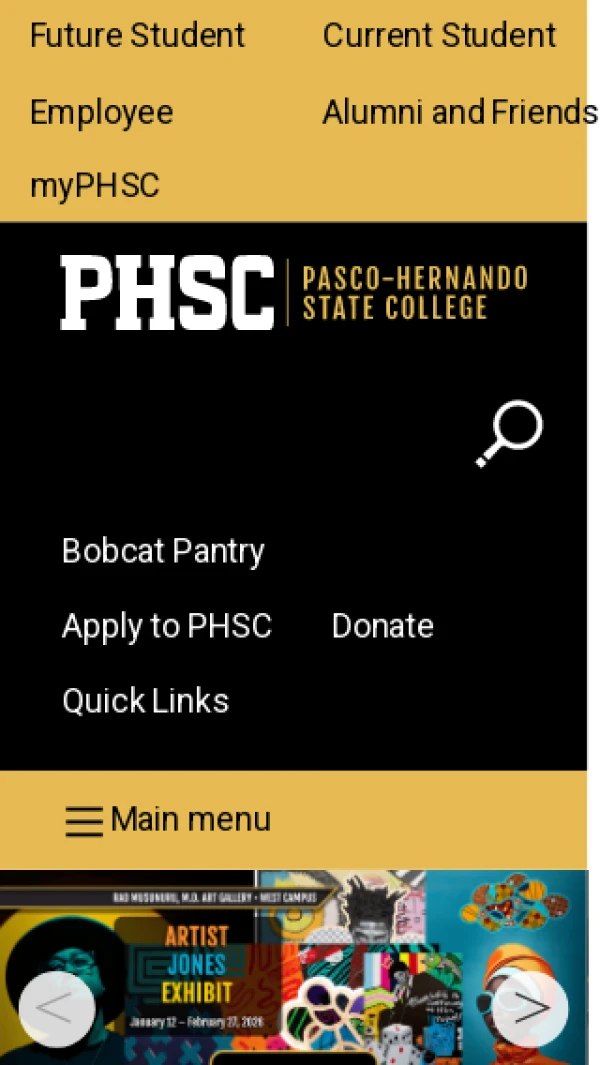The height and width of the screenshot is (1065, 600).
Task: Open the myPHSC portal link
Action: 95,186
